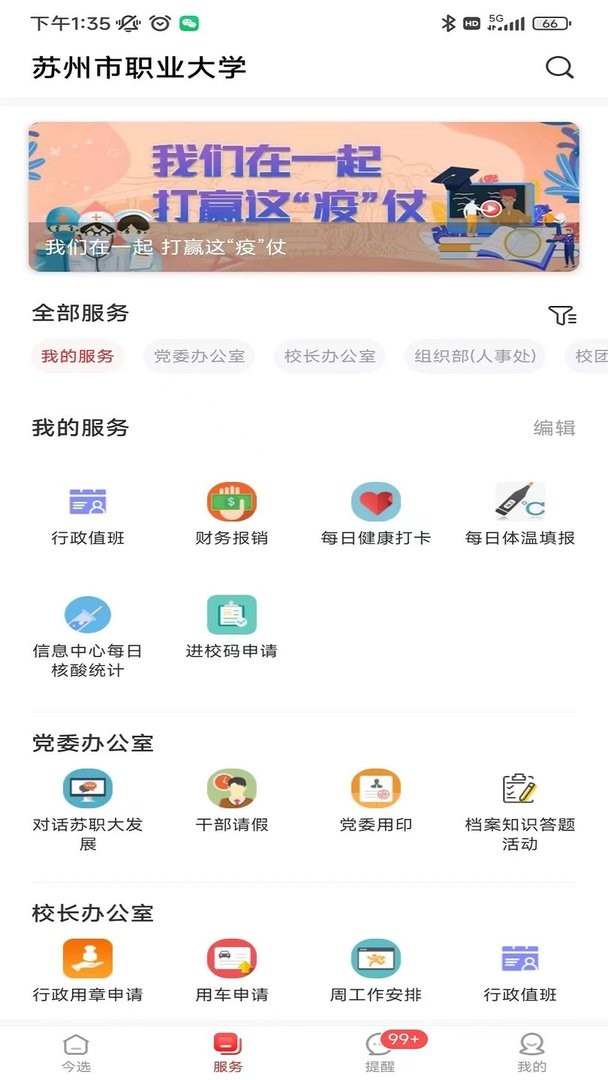The width and height of the screenshot is (608, 1080).
Task: Open 党委用印 service
Action: [x=375, y=800]
